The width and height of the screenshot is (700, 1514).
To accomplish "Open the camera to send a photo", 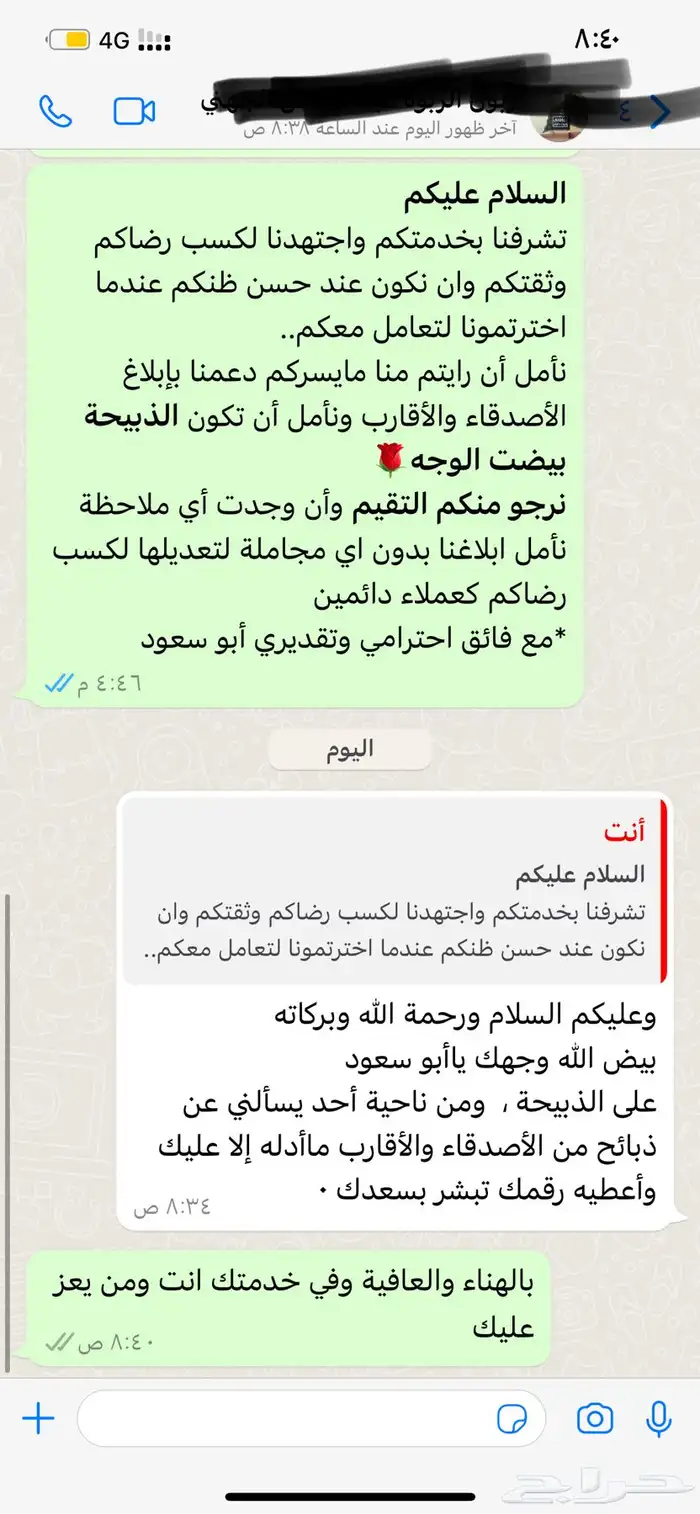I will [x=595, y=1419].
